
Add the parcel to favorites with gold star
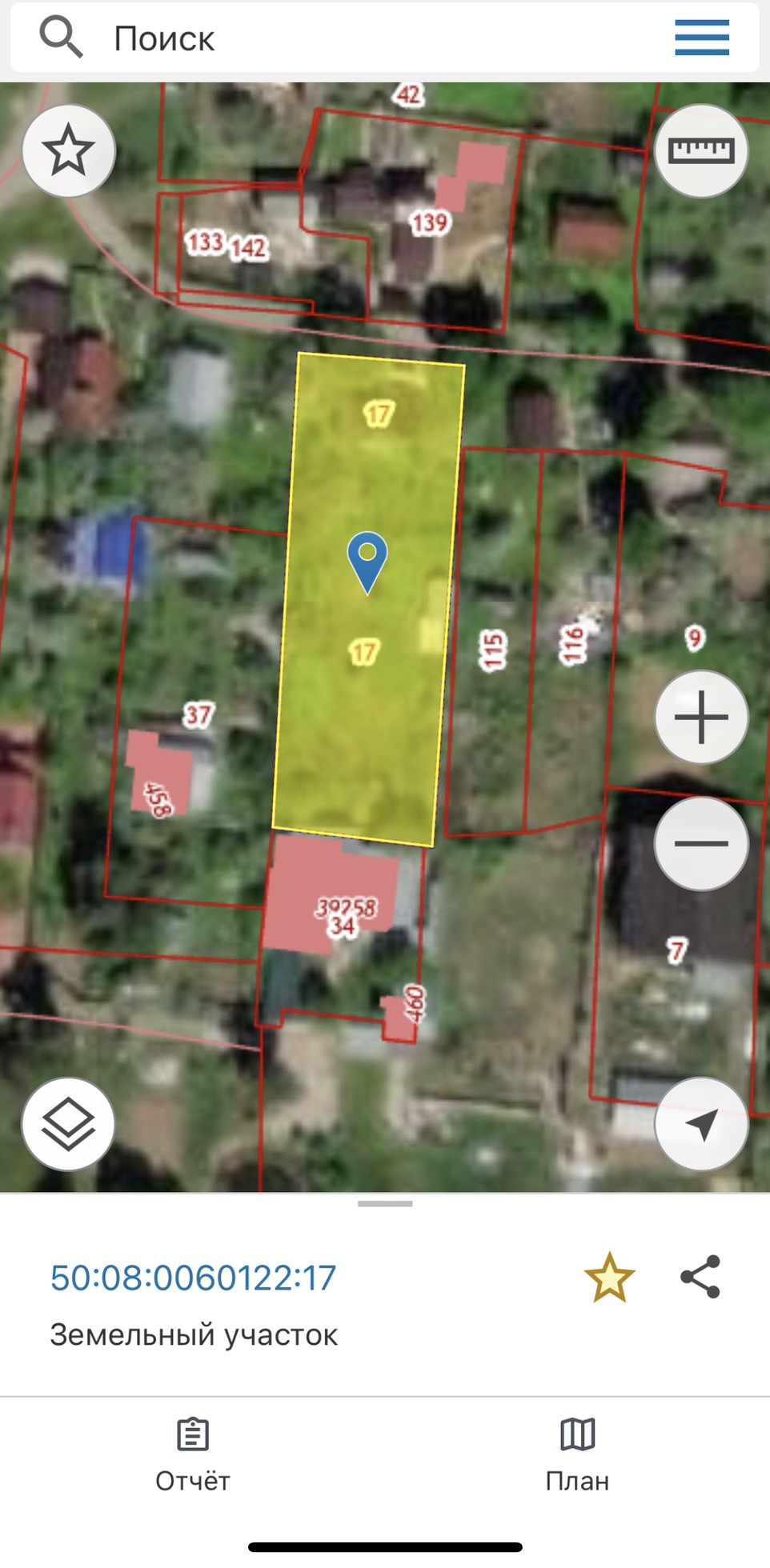tap(609, 1278)
